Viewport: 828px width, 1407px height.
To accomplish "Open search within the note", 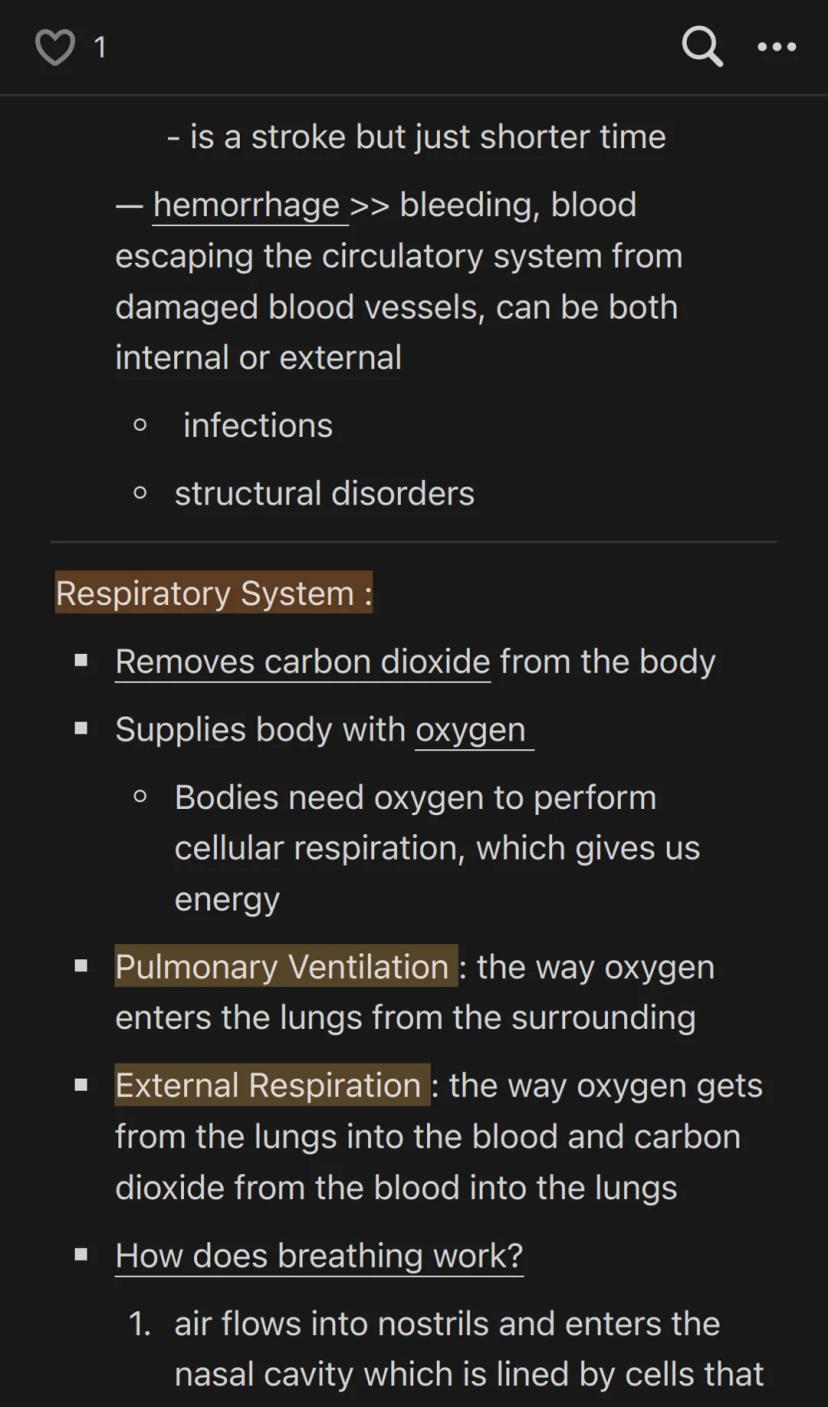I will (702, 47).
